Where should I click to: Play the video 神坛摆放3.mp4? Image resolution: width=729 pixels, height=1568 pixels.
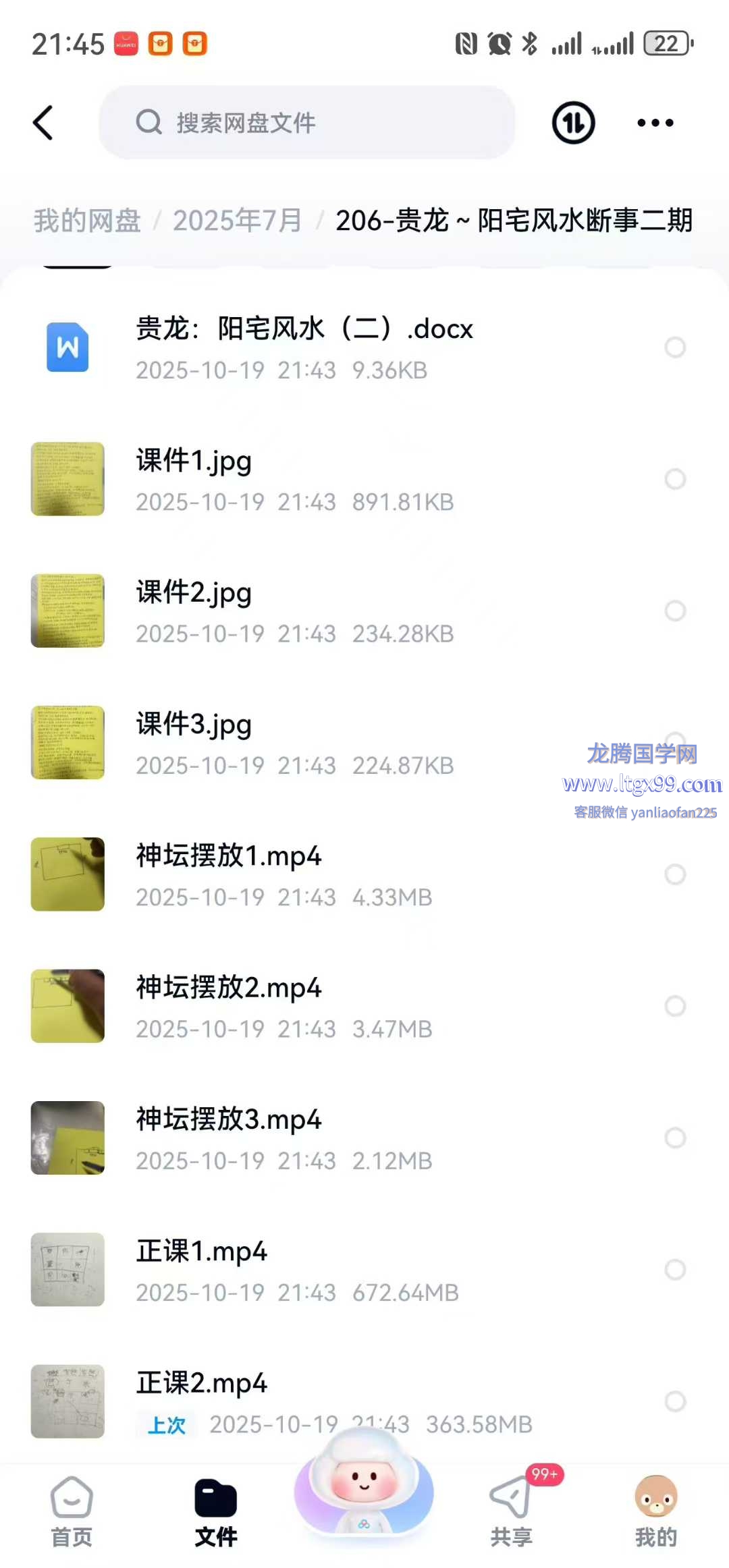tap(228, 1138)
